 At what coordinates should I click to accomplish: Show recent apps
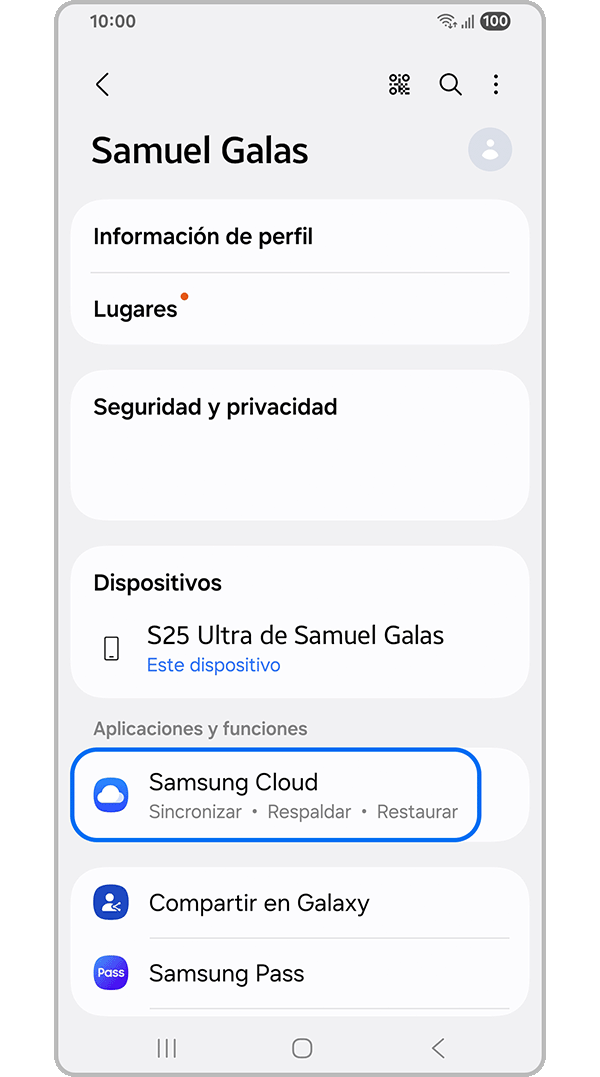point(167,1048)
